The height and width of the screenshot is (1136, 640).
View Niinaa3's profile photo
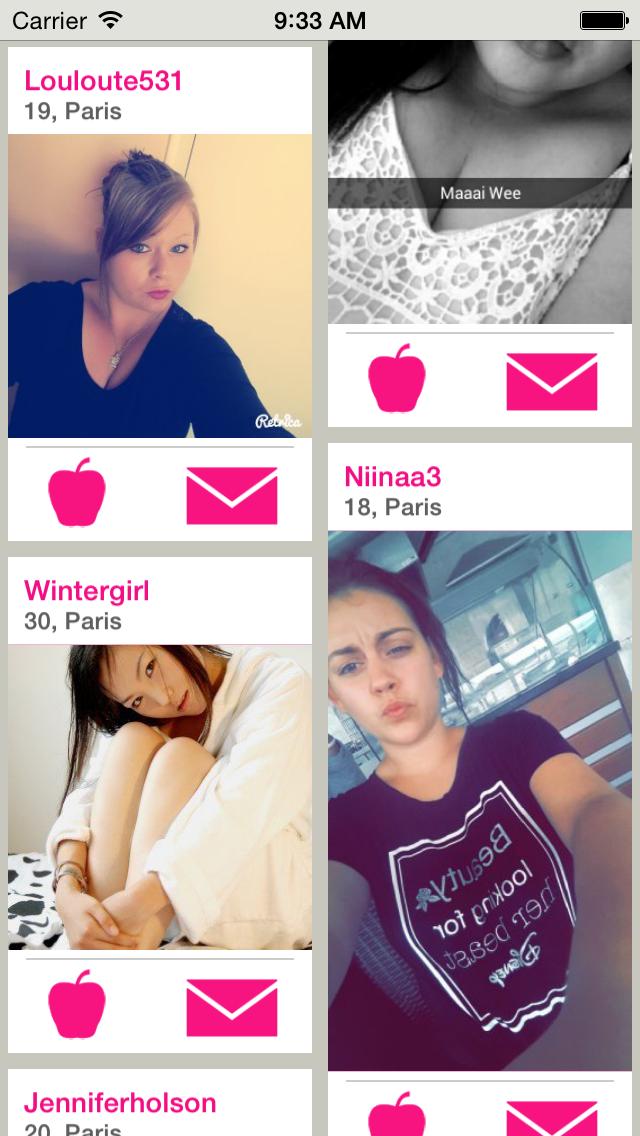point(480,800)
